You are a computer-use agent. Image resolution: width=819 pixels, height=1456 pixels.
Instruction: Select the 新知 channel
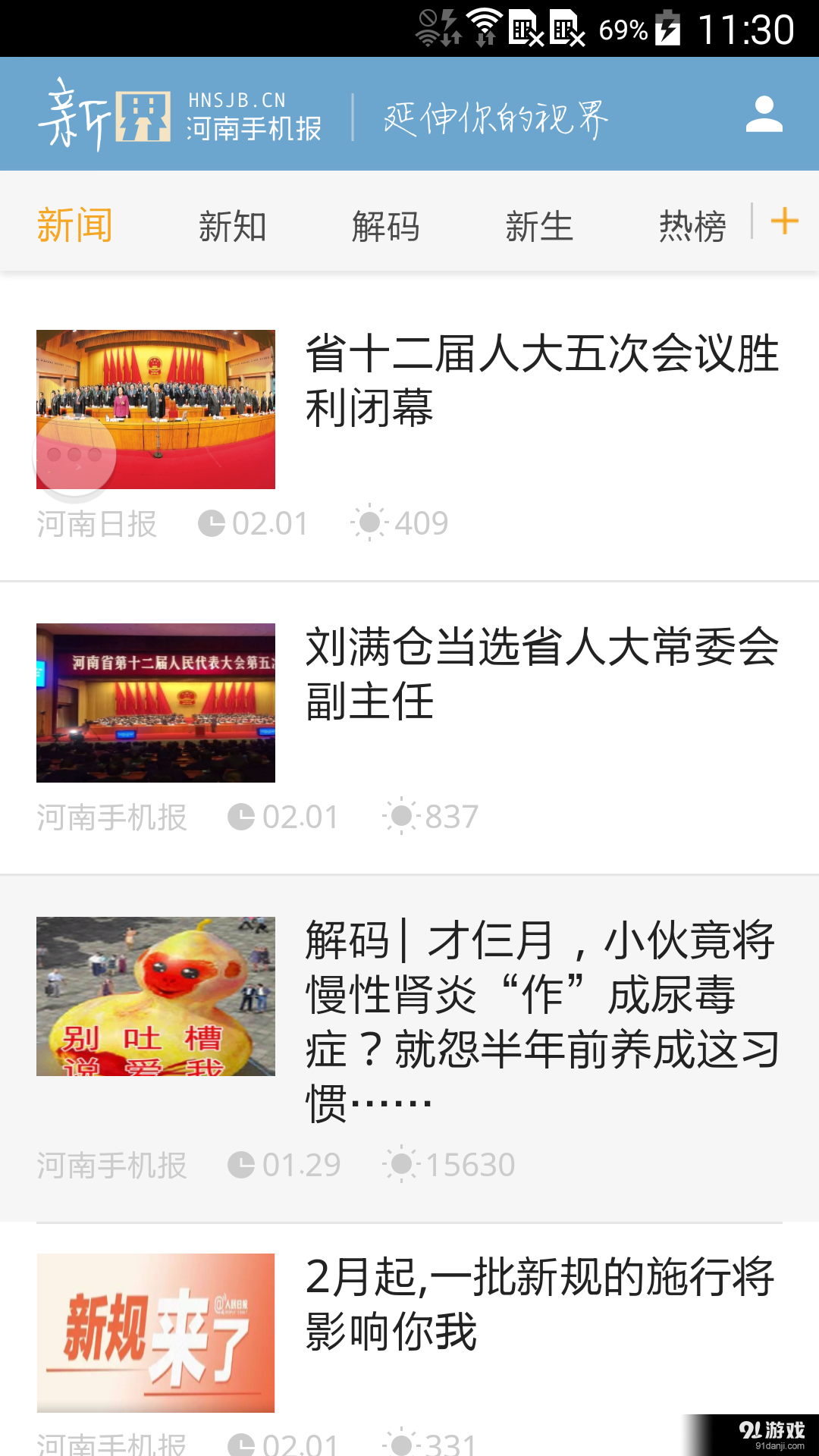[232, 225]
